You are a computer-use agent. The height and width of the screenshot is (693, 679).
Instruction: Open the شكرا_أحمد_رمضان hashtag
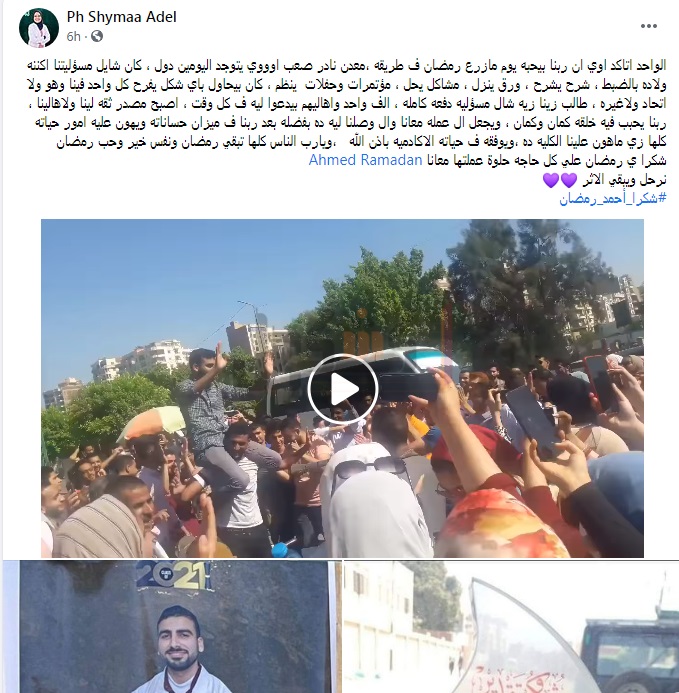pos(612,197)
